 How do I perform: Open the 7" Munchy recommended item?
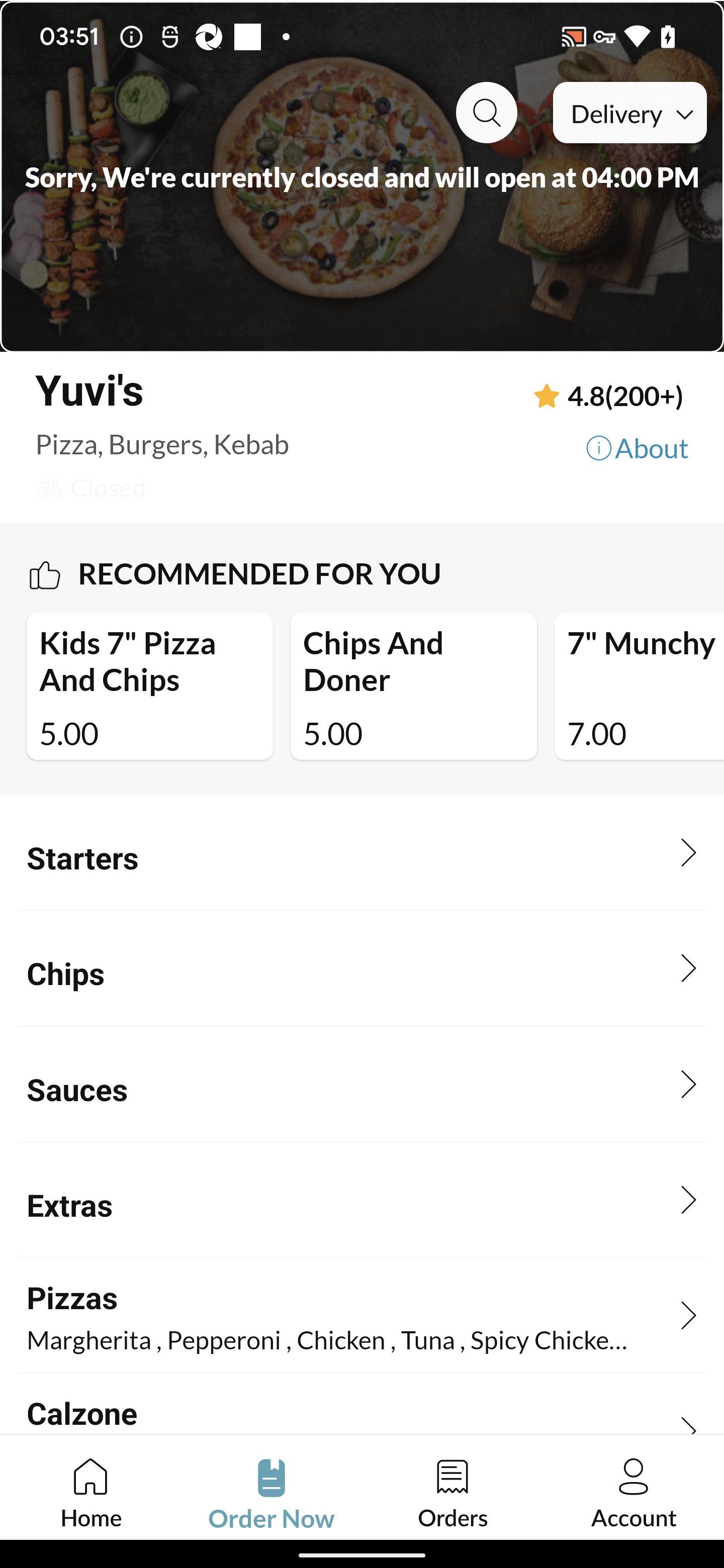(x=640, y=686)
